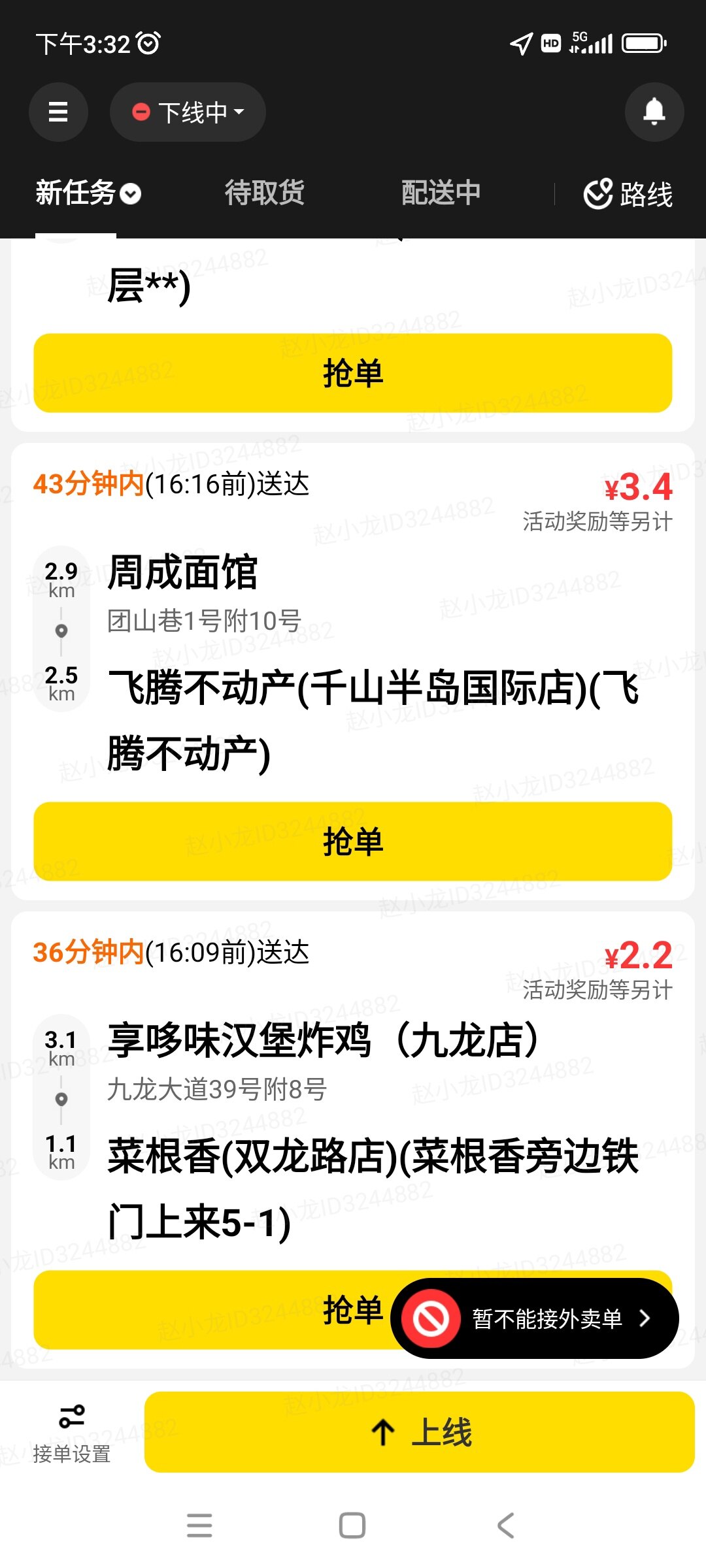Switch to the 待取货 tab
706x1568 pixels.
[x=265, y=193]
